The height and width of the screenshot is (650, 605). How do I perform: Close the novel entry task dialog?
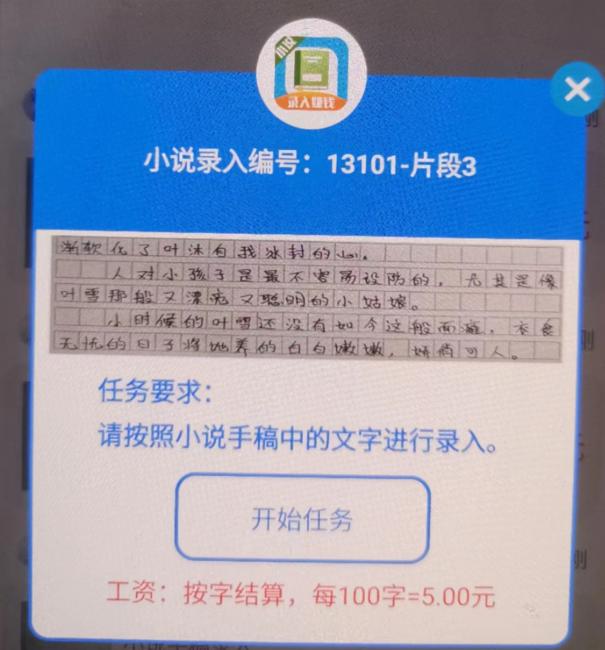pos(577,91)
